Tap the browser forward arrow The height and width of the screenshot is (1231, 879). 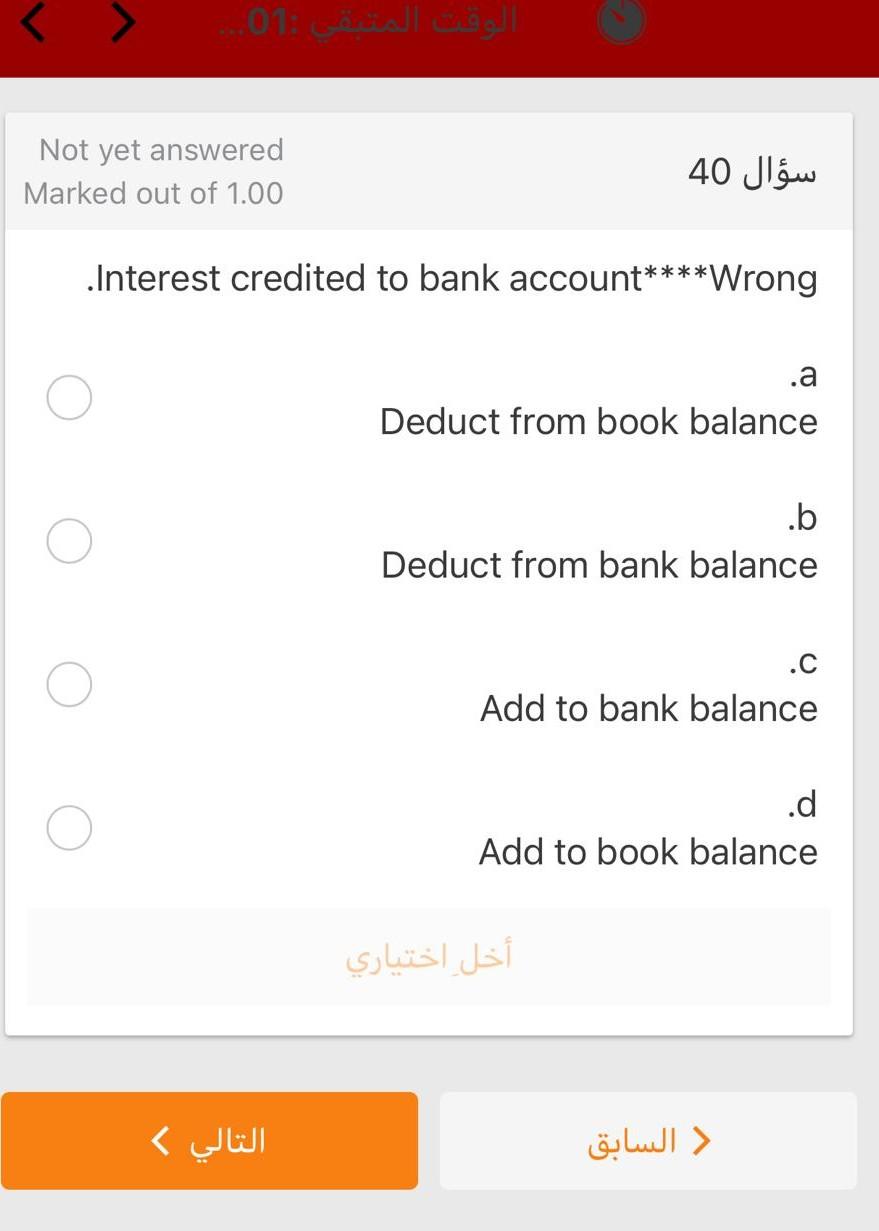click(x=123, y=22)
